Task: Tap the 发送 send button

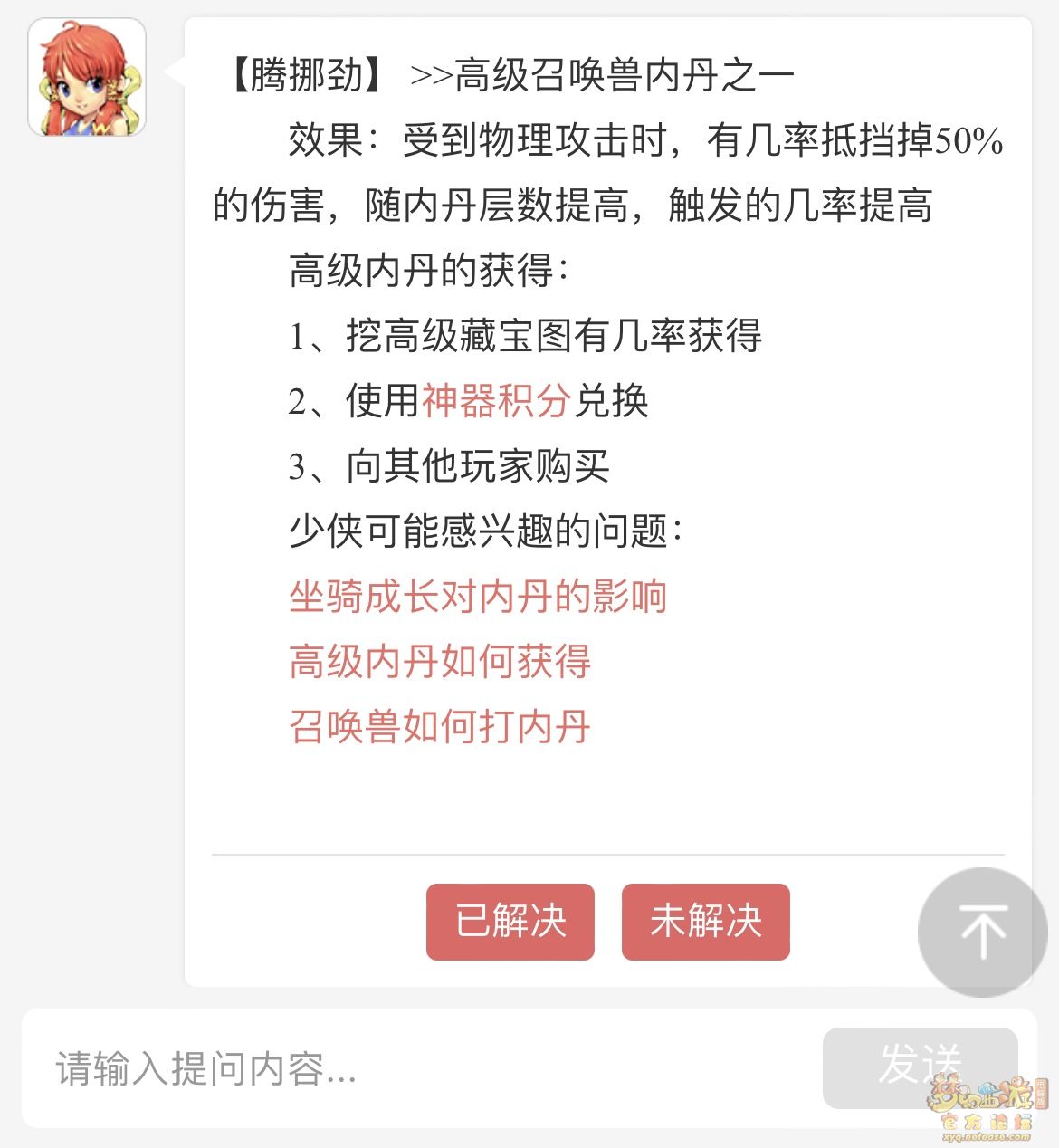Action: coord(919,1067)
